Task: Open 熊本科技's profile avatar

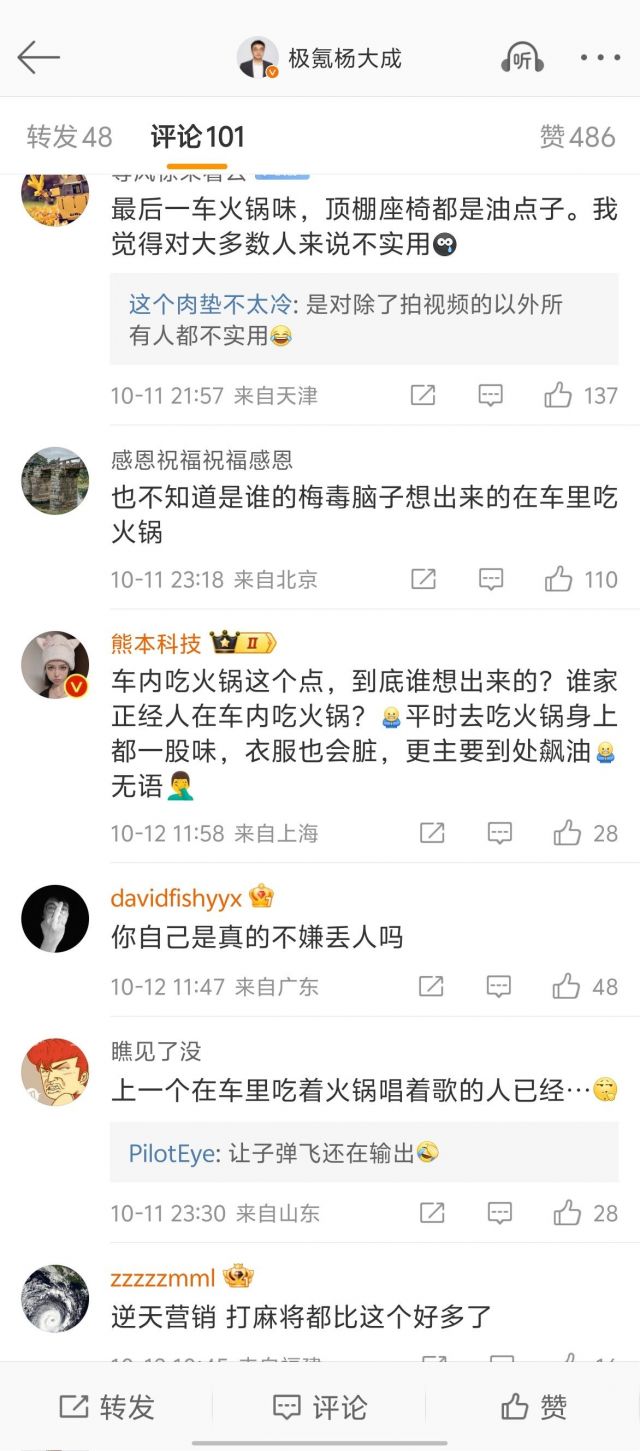Action: tap(55, 665)
